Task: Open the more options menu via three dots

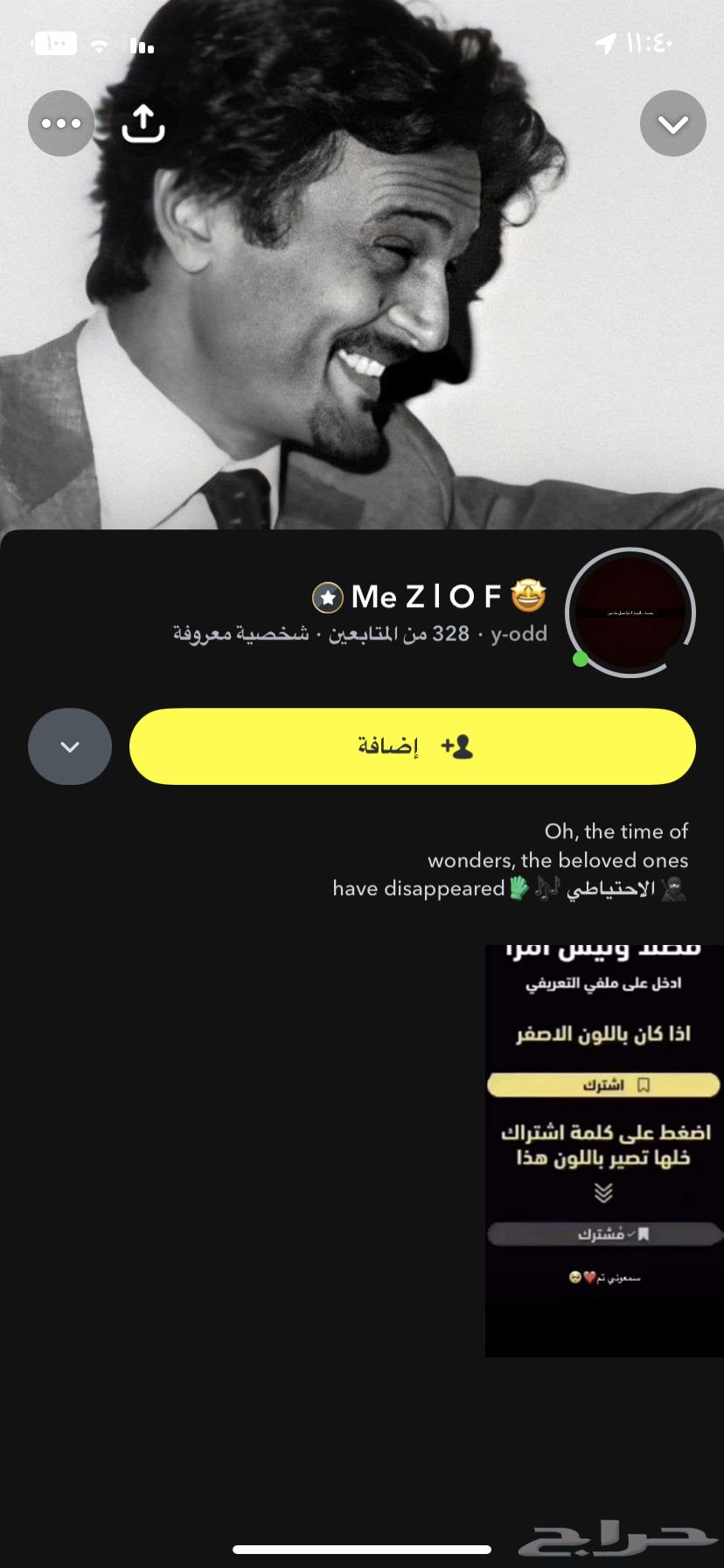Action: [x=60, y=123]
